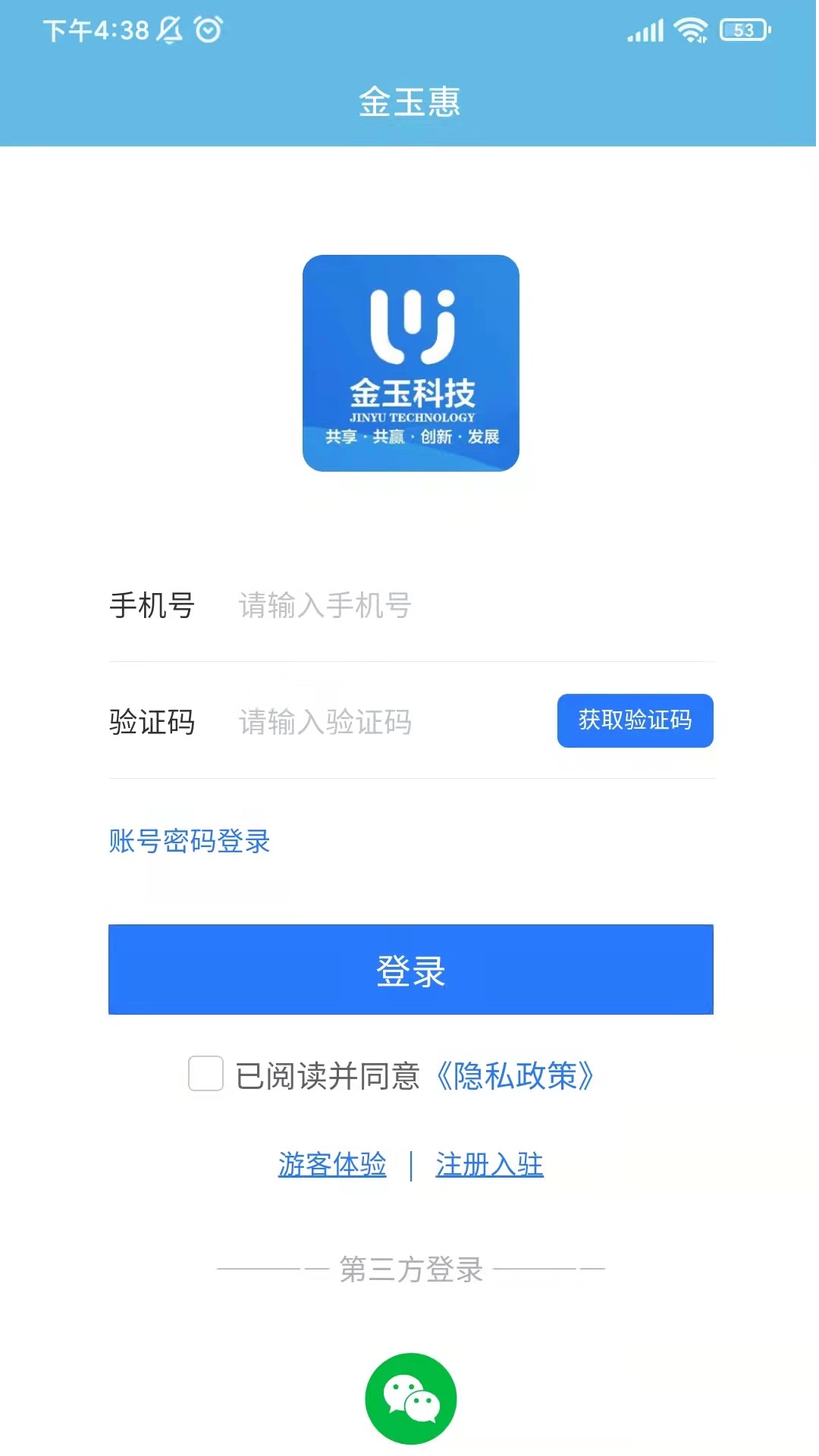819x1456 pixels.
Task: Tap 注册入驻 to register
Action: (488, 1166)
